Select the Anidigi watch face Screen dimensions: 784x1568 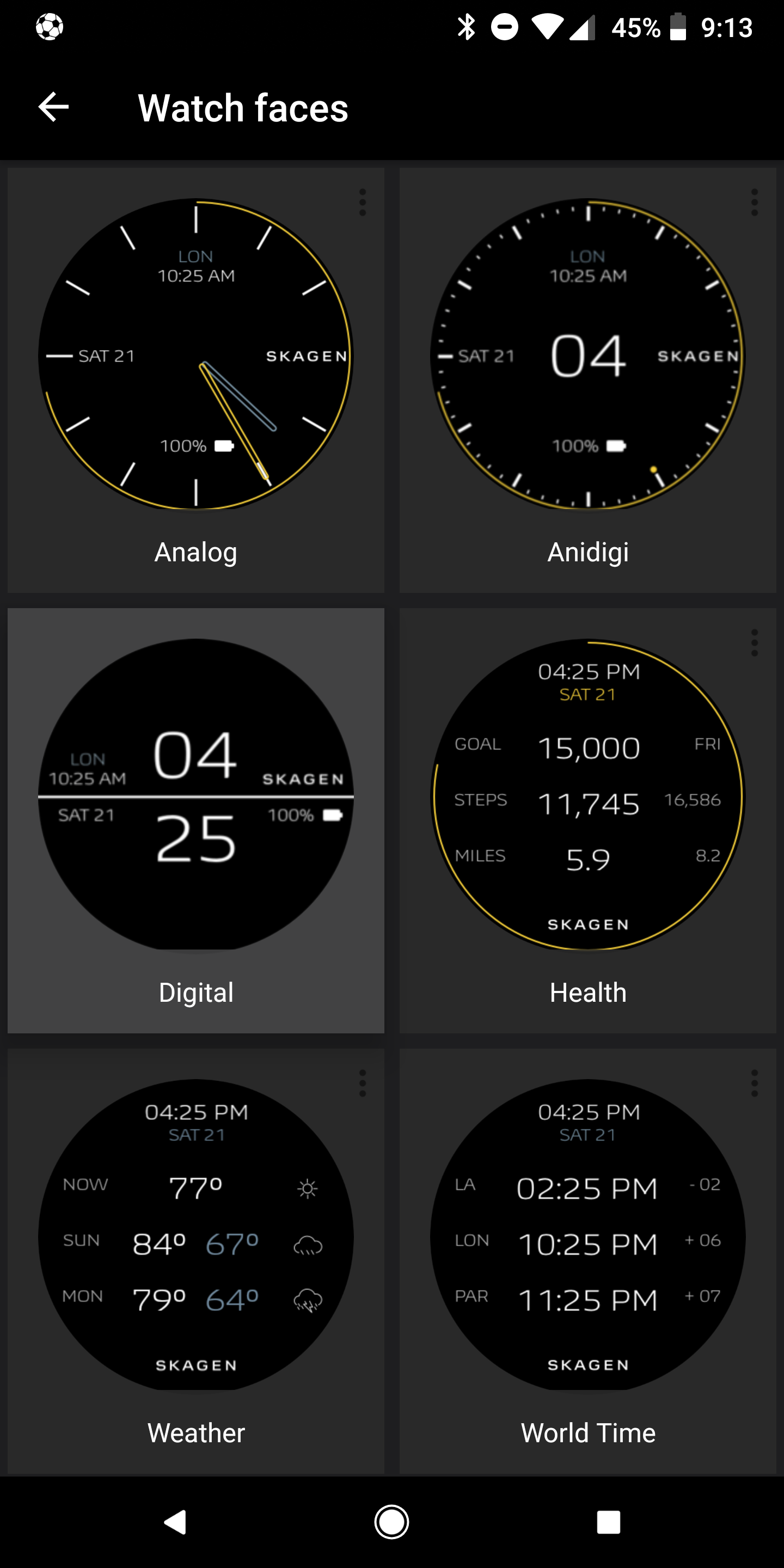[587, 356]
